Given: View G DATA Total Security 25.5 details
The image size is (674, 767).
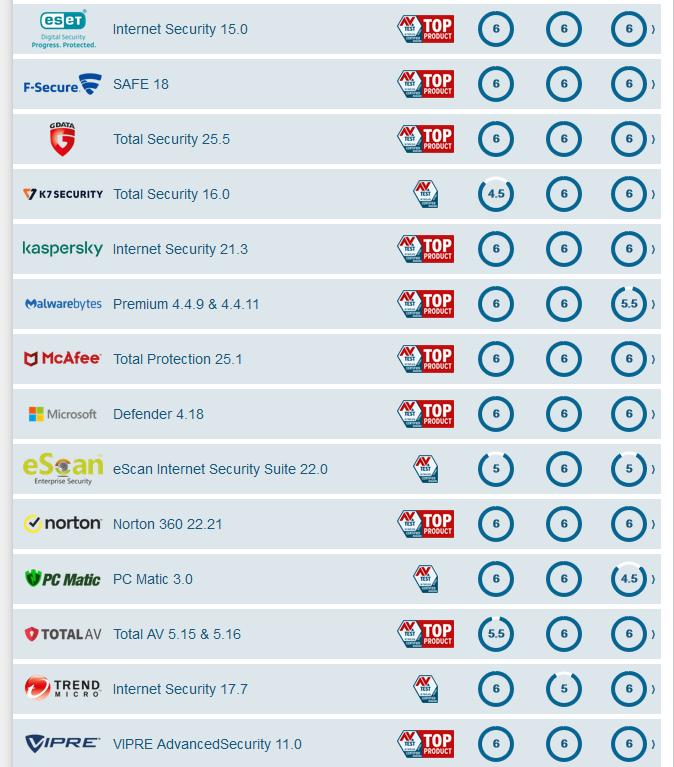Looking at the screenshot, I should pyautogui.click(x=171, y=139).
